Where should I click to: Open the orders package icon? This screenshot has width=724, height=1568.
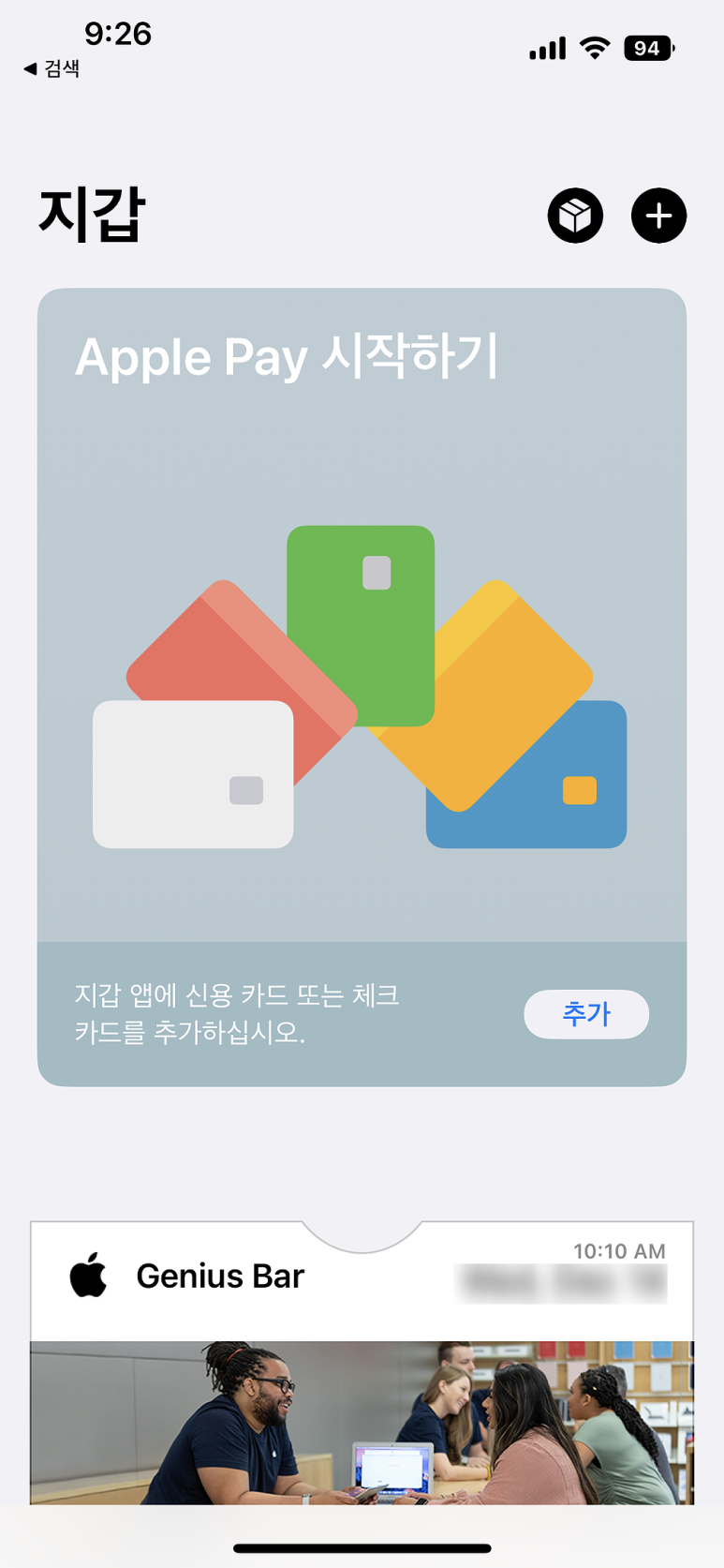pos(575,216)
